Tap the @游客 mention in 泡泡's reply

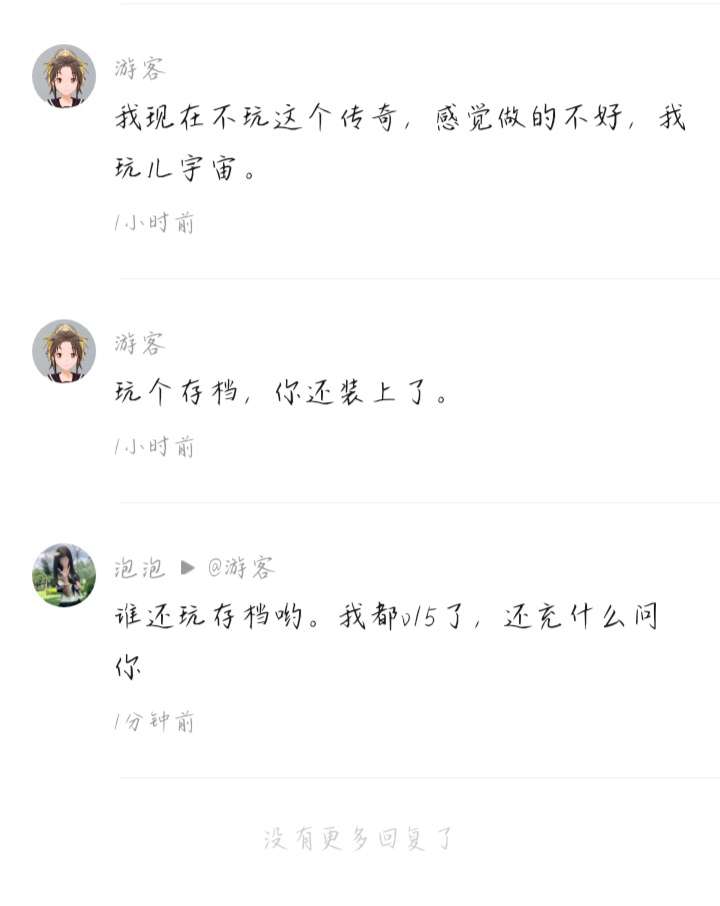(240, 568)
